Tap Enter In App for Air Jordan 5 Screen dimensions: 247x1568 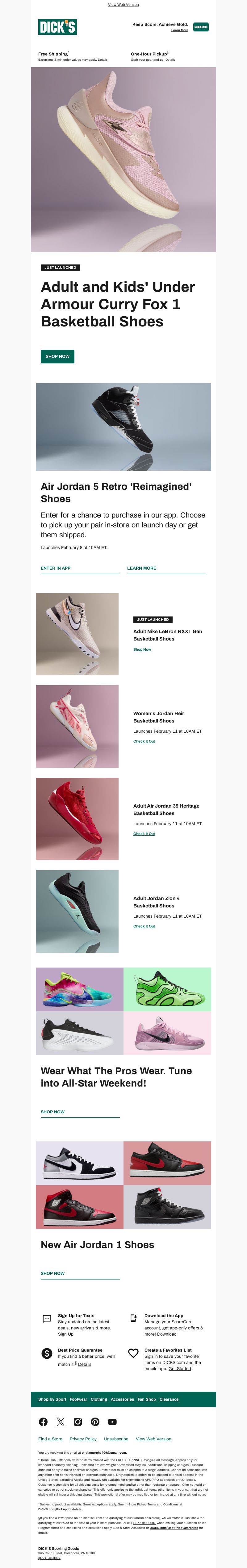point(56,568)
